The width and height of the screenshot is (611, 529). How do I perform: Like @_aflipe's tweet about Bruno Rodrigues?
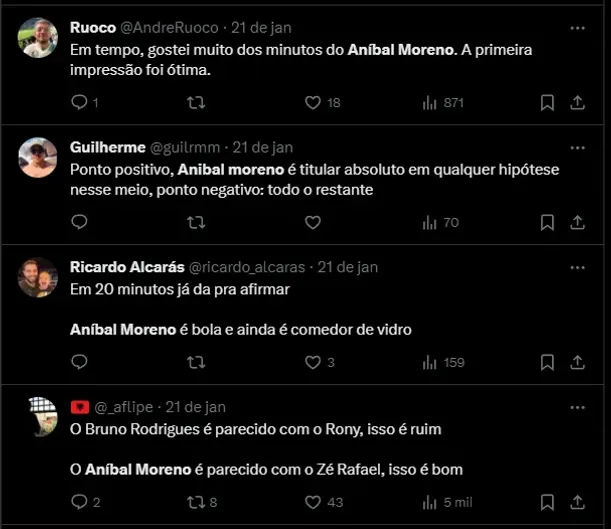point(312,502)
